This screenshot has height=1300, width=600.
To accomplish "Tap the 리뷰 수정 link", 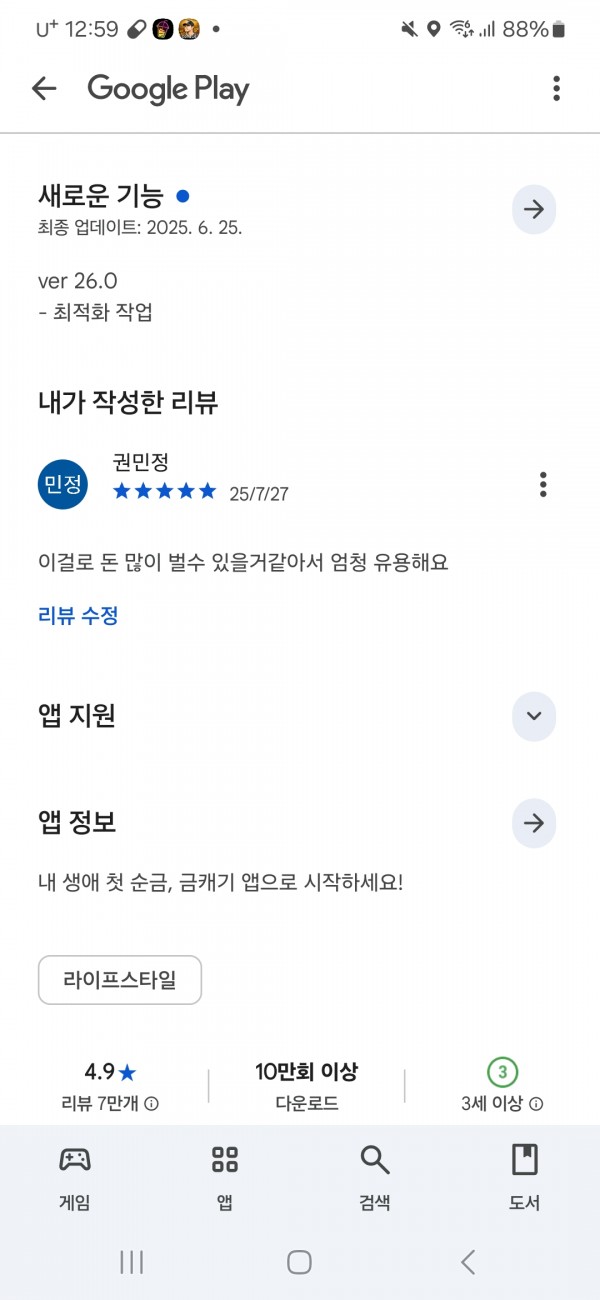I will [78, 615].
